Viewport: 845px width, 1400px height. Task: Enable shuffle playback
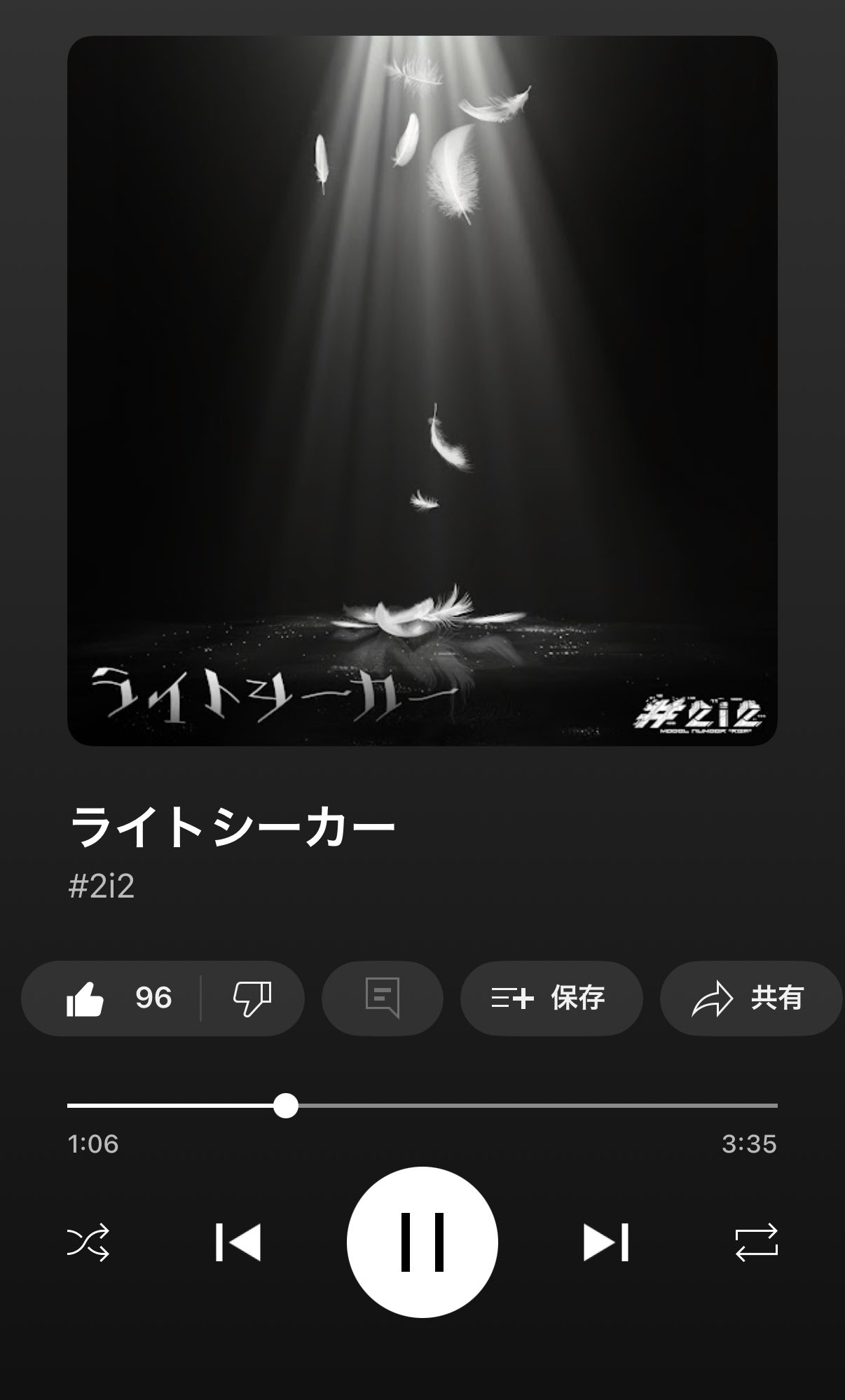tap(88, 1242)
